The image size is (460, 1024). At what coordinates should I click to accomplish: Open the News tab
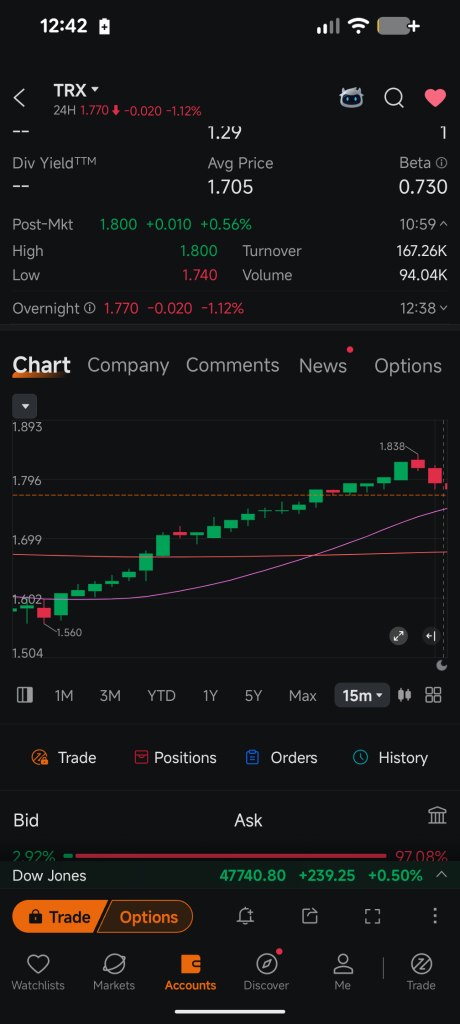323,365
